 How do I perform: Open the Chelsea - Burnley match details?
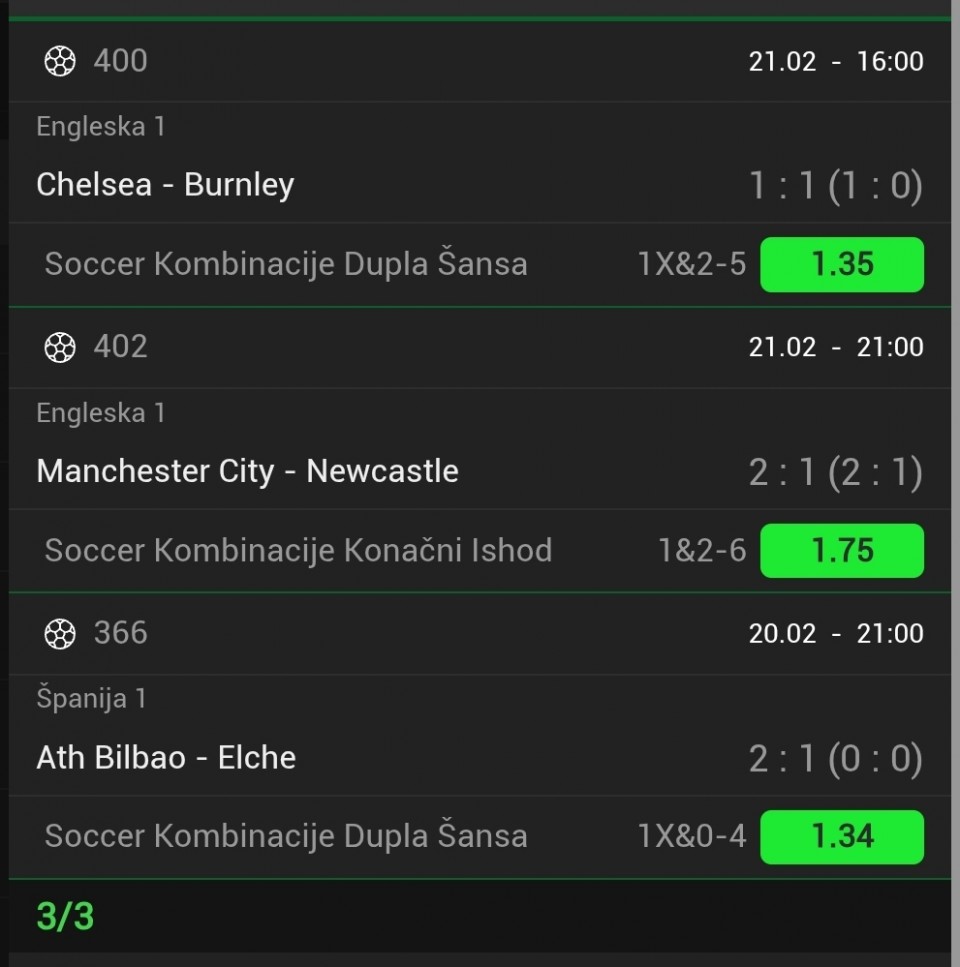(166, 185)
